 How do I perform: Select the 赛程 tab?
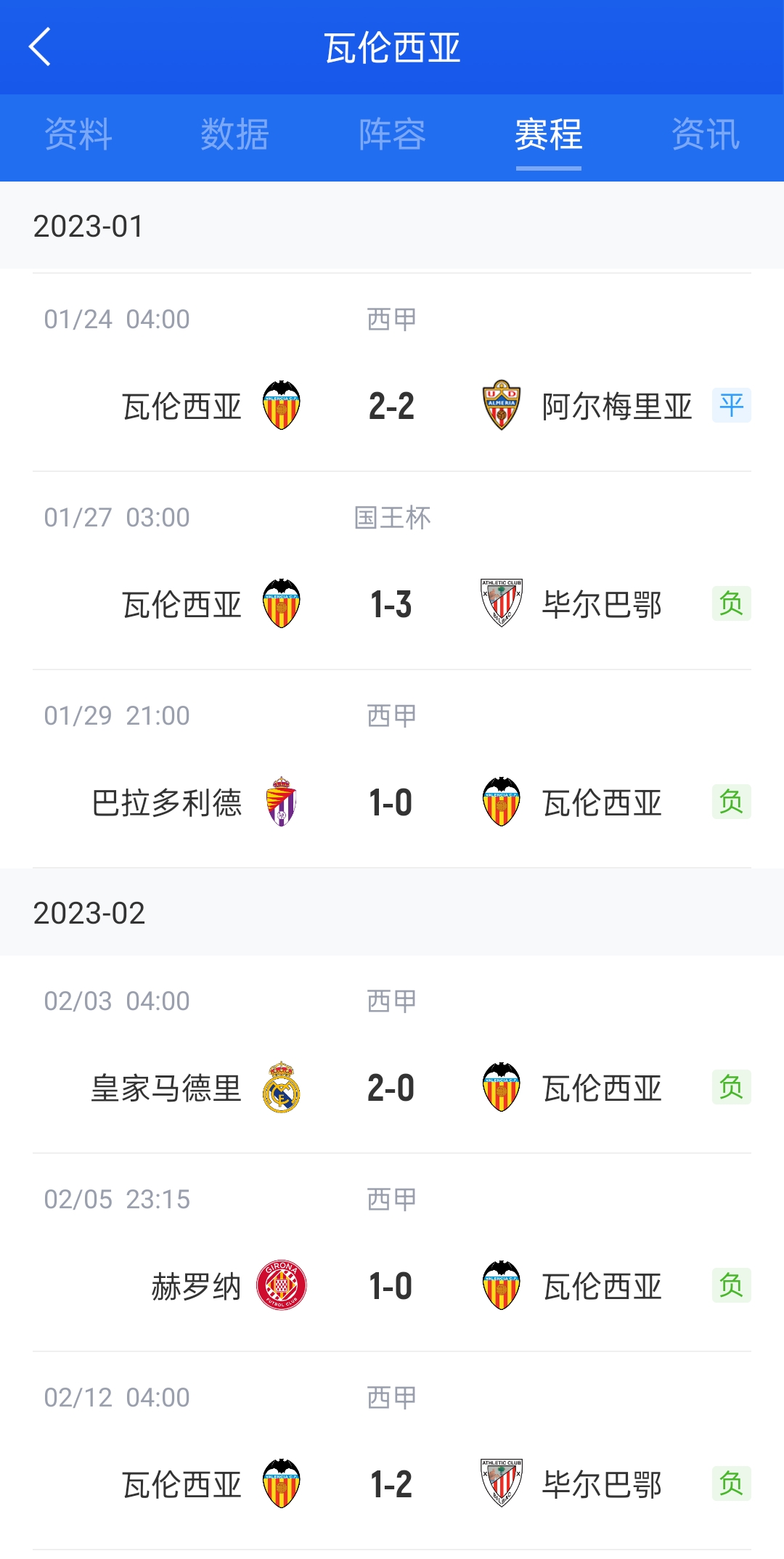point(549,135)
